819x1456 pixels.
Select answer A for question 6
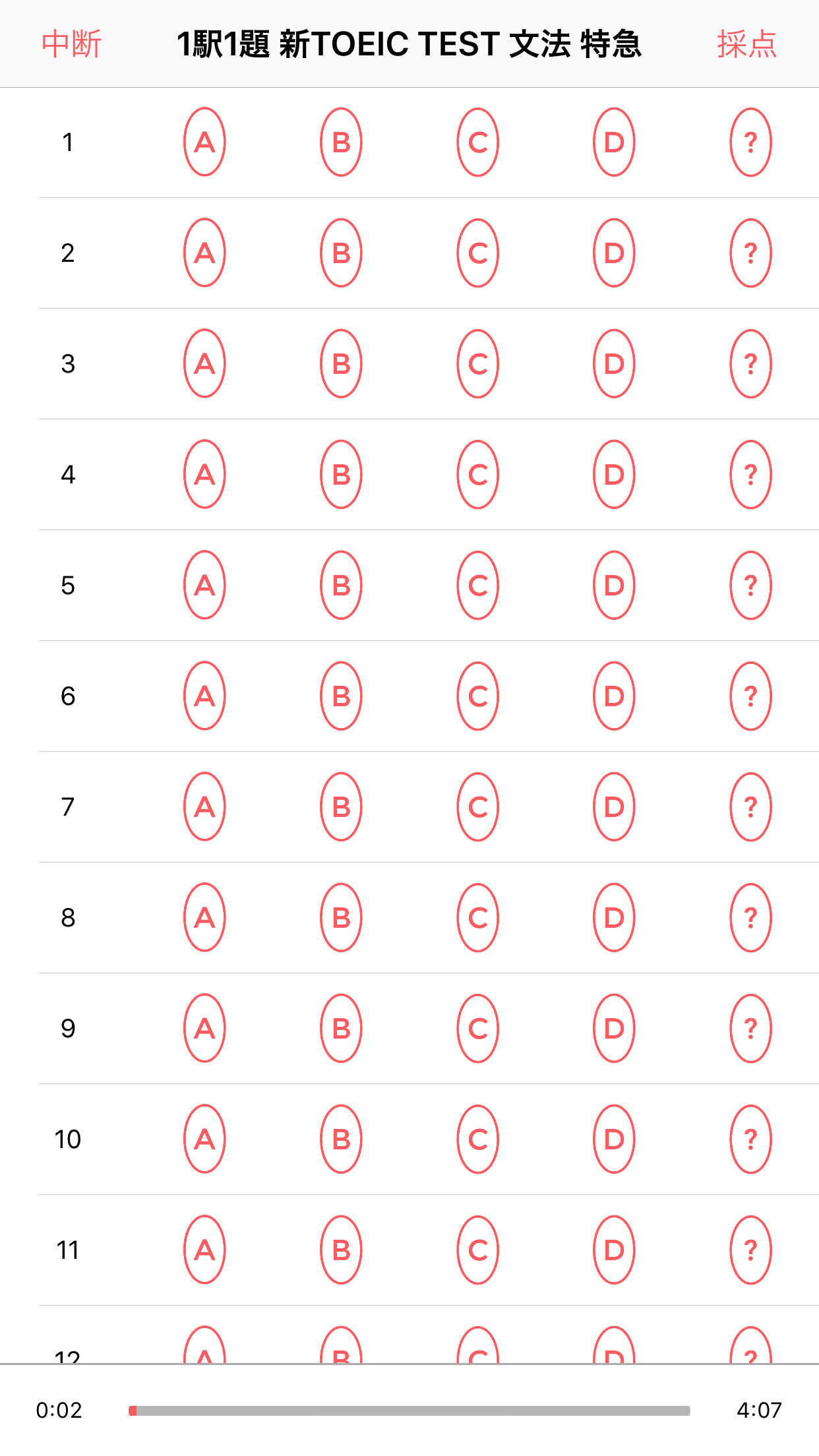204,696
